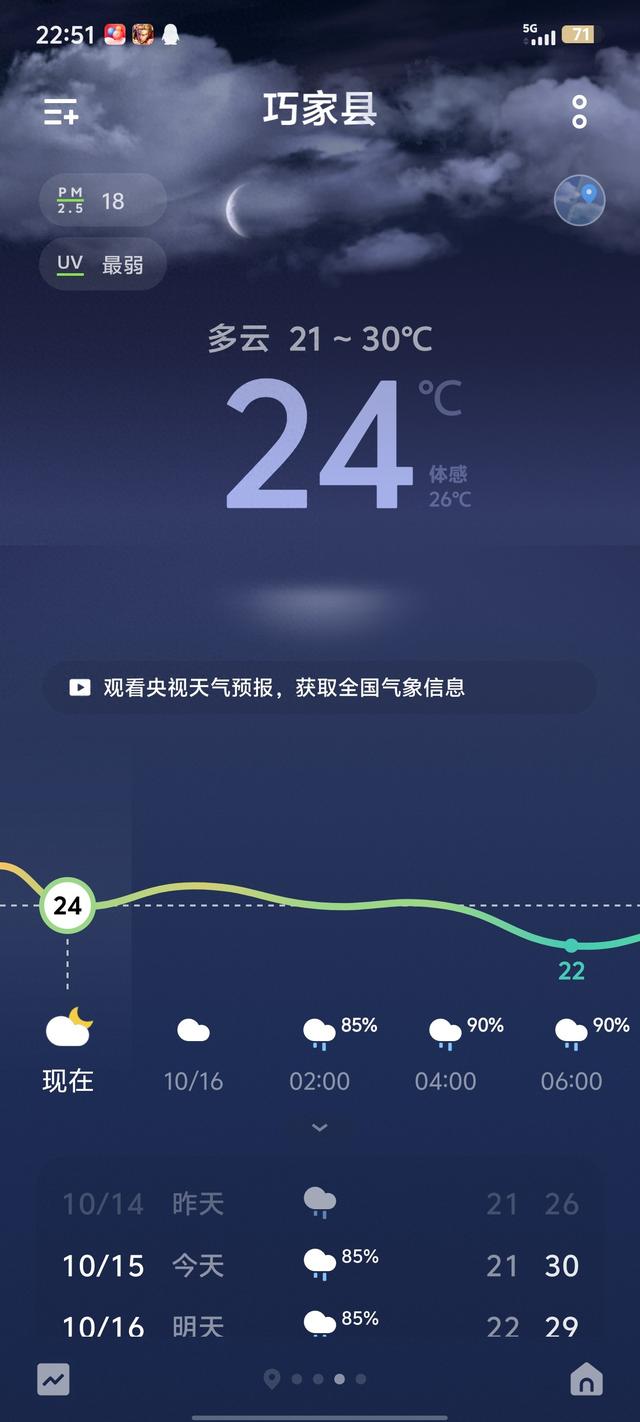Open the UV index chip
Screen dimensions: 640x1422
click(102, 264)
